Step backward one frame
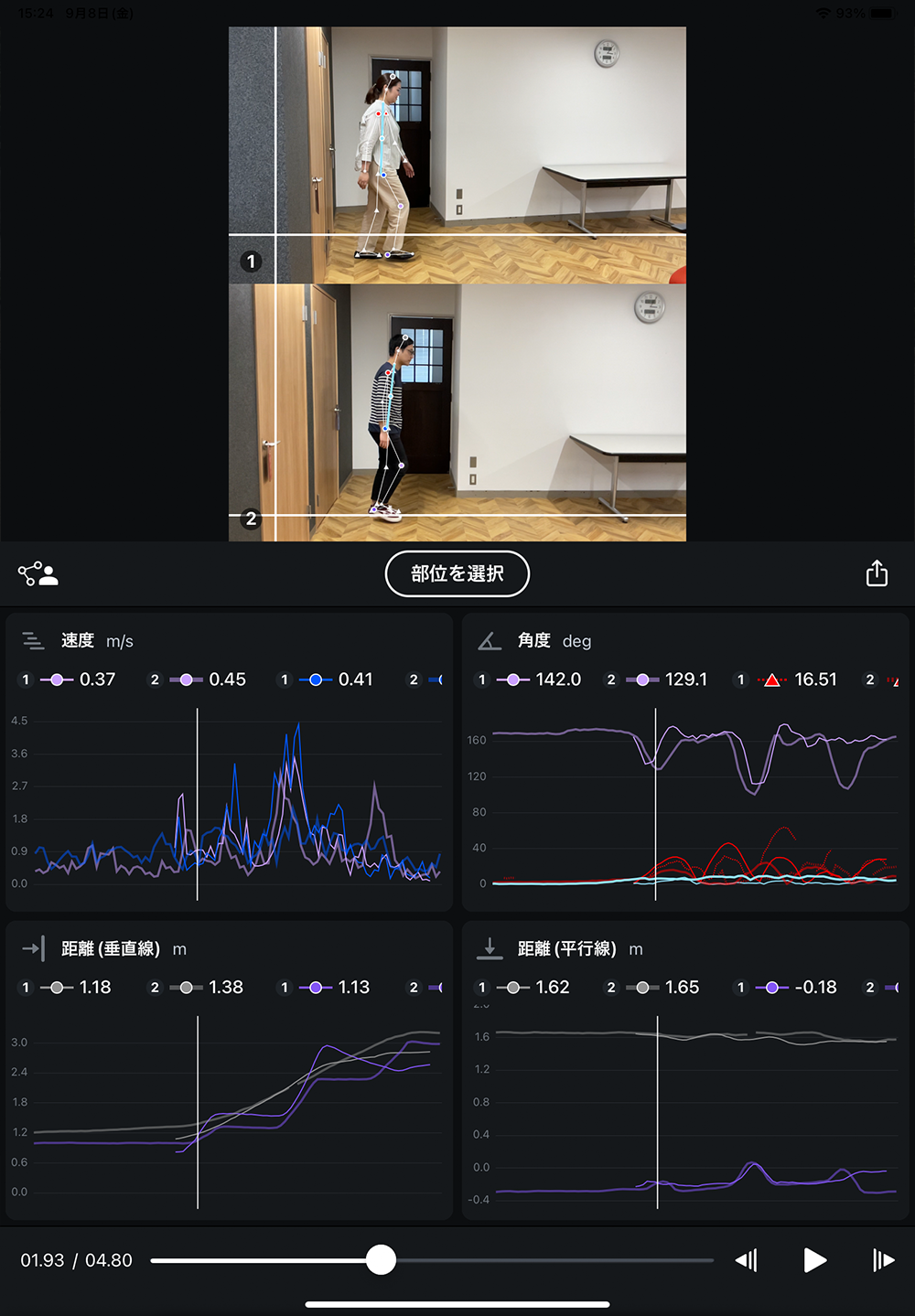Screen dimensions: 915x1316 coord(747,1260)
